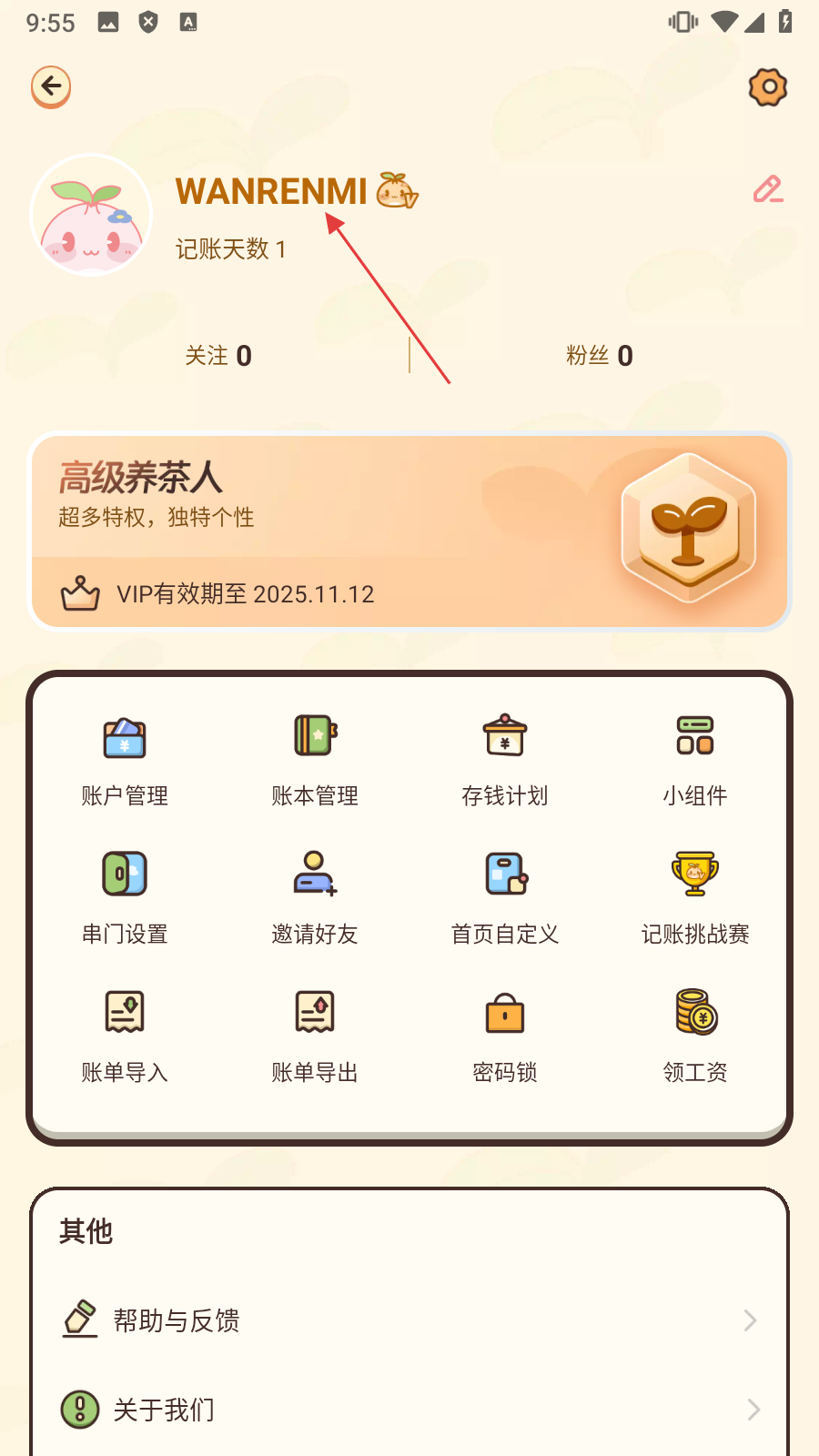The width and height of the screenshot is (819, 1456).
Task: View the 粉丝 followers list
Action: coord(599,355)
